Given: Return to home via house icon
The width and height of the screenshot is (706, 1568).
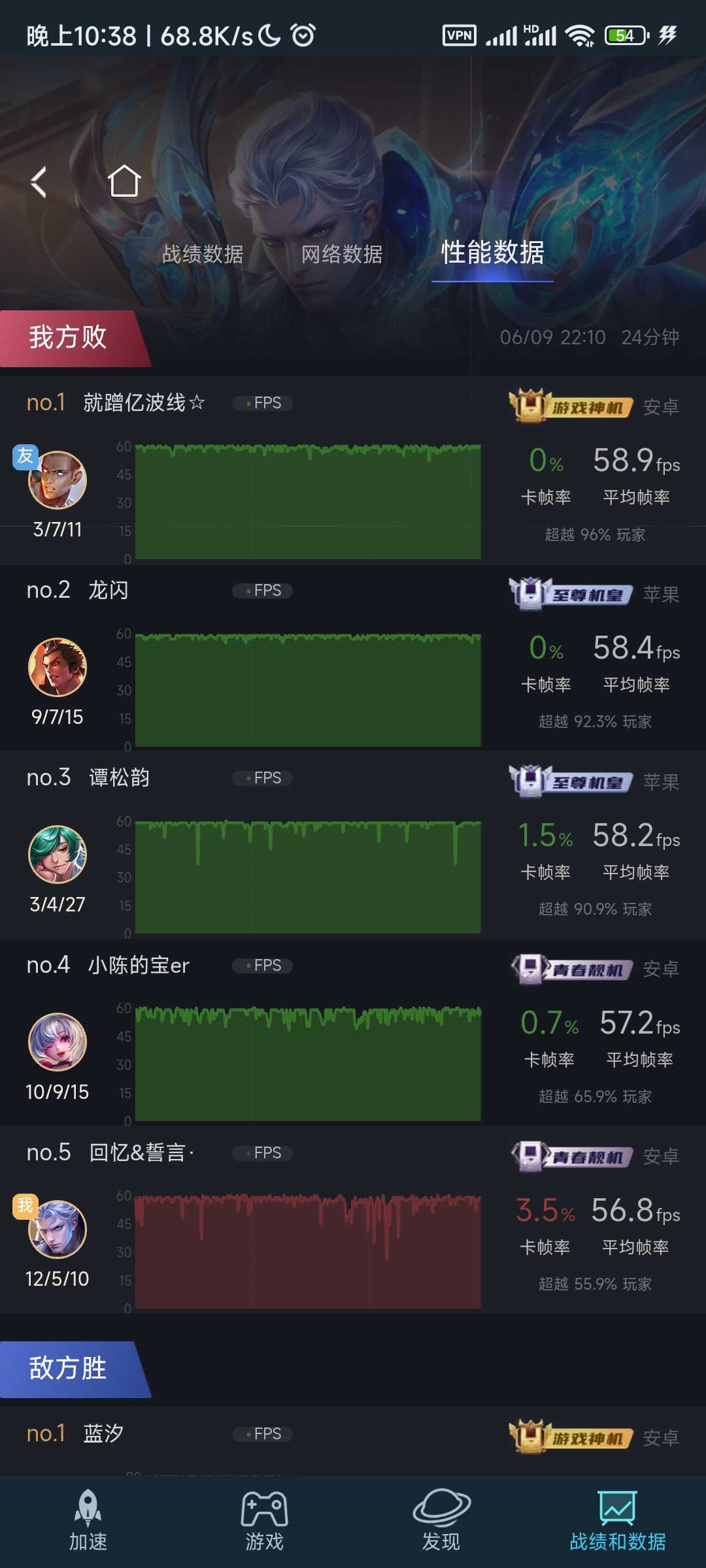Looking at the screenshot, I should click(124, 181).
